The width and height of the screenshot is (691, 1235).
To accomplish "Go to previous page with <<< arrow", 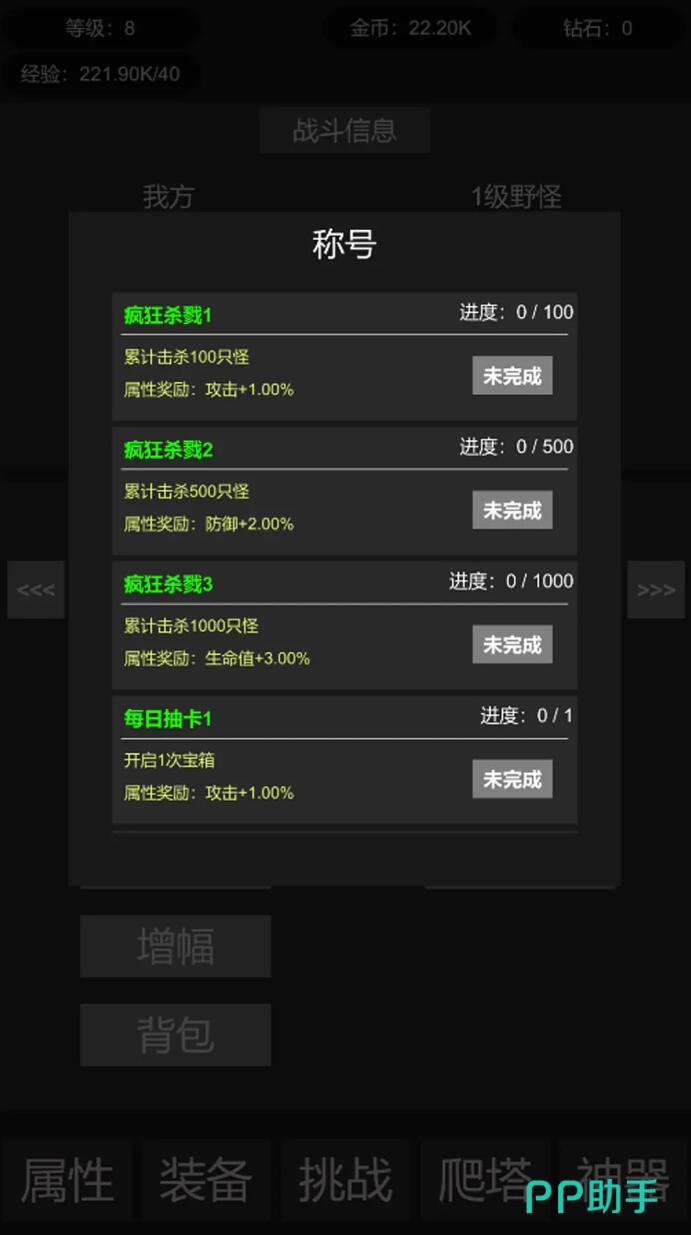I will pos(36,590).
